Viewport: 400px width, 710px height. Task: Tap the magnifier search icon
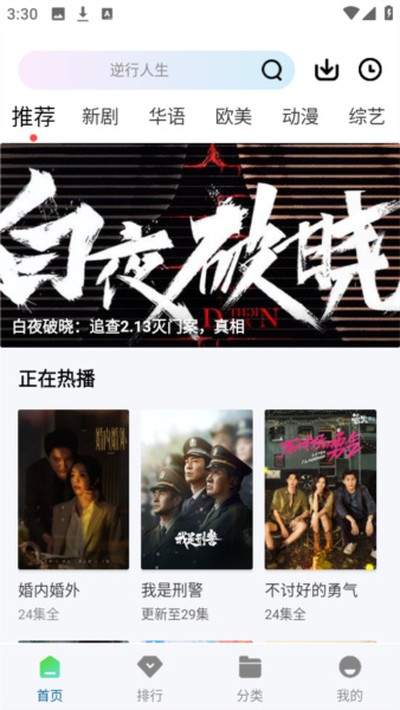click(x=272, y=70)
